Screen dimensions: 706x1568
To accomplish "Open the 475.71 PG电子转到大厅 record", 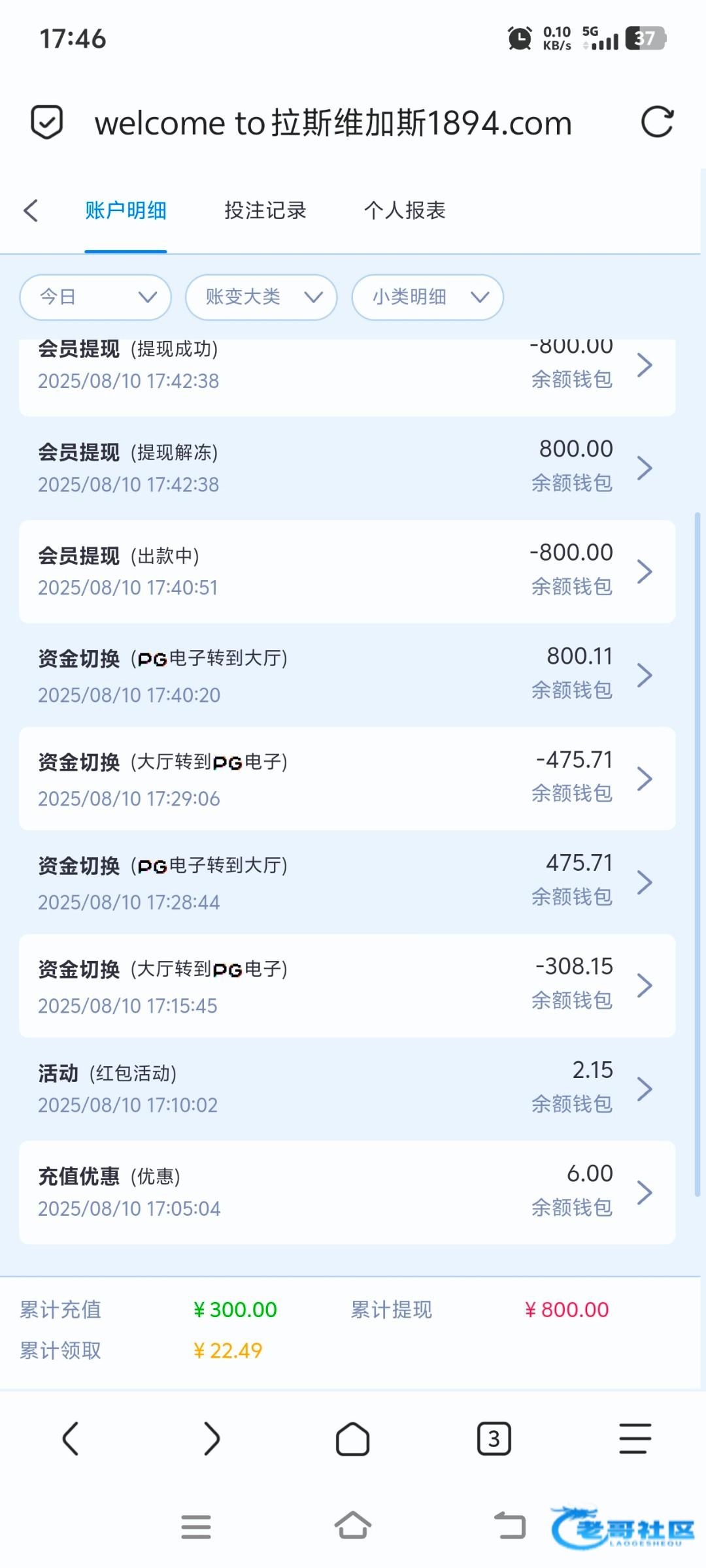I will 347,882.
